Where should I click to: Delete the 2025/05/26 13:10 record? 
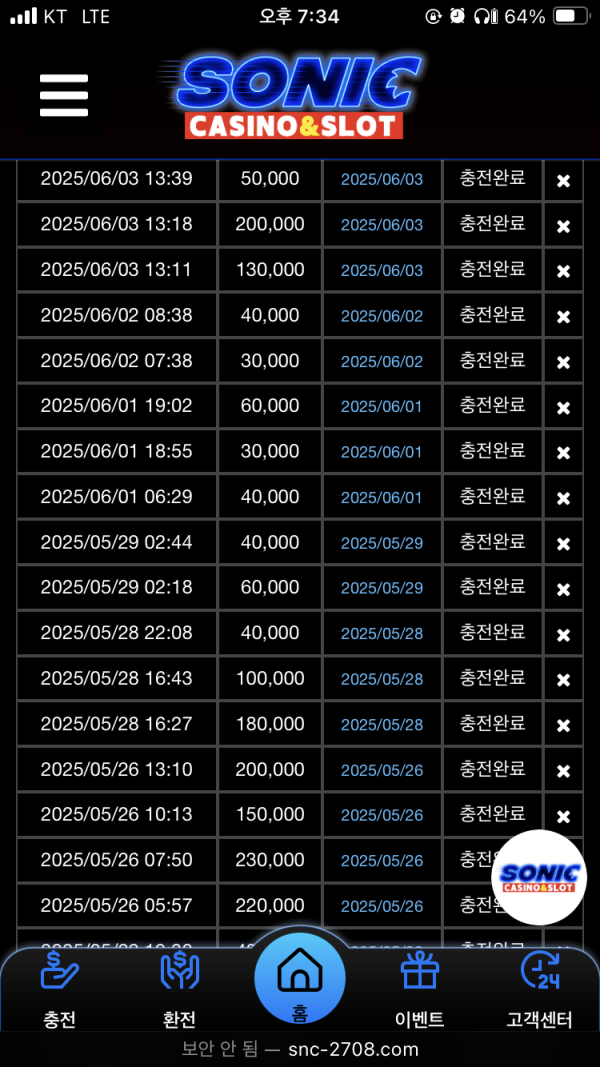(563, 771)
